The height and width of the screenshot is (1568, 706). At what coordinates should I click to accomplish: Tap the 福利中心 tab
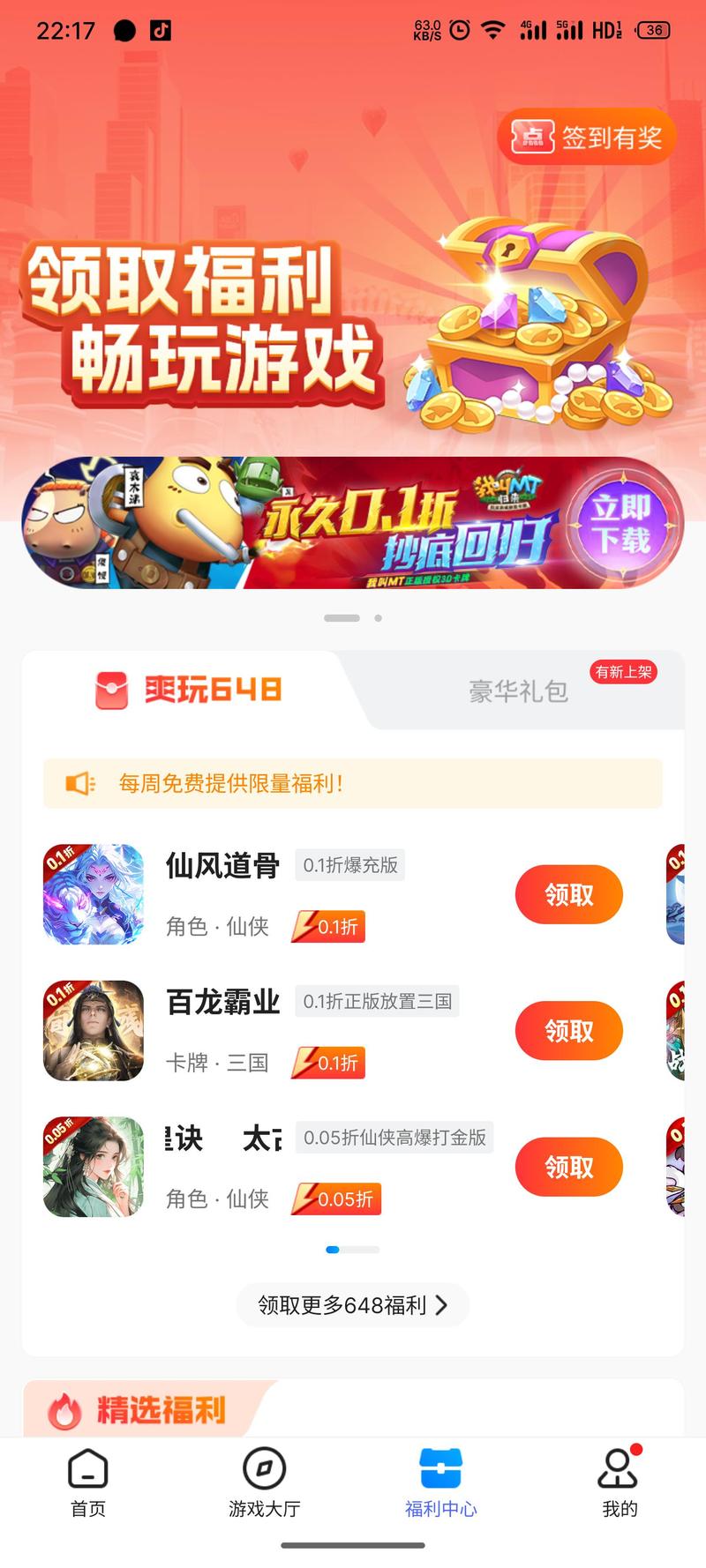(440, 1483)
